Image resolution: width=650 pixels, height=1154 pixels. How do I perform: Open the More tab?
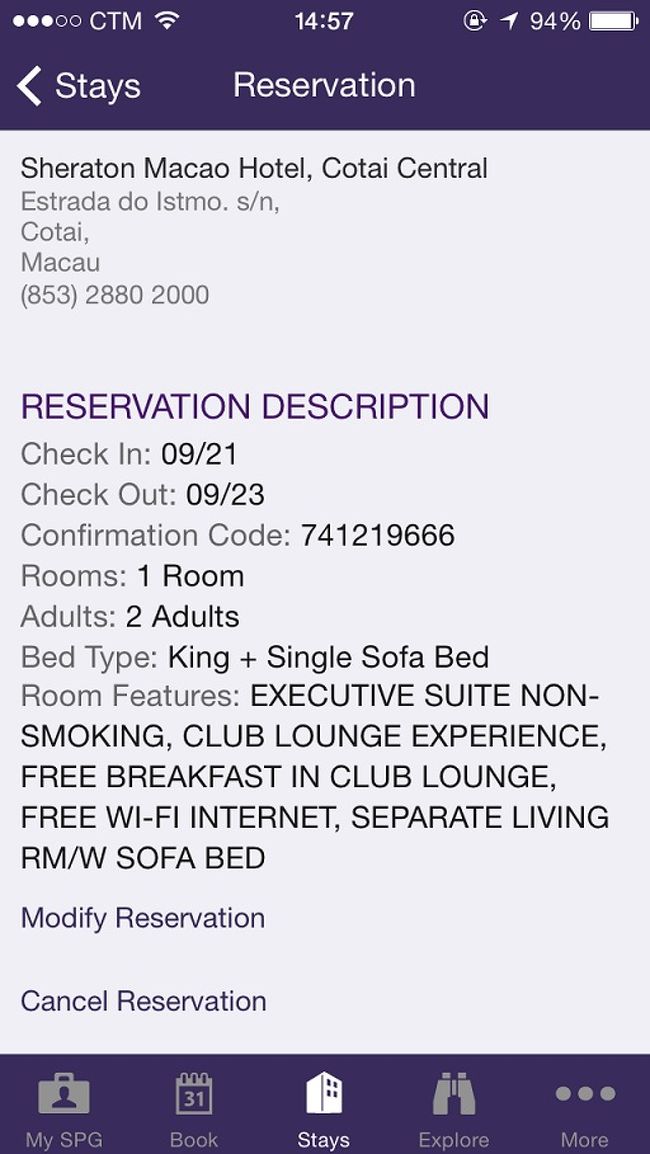pyautogui.click(x=584, y=1108)
